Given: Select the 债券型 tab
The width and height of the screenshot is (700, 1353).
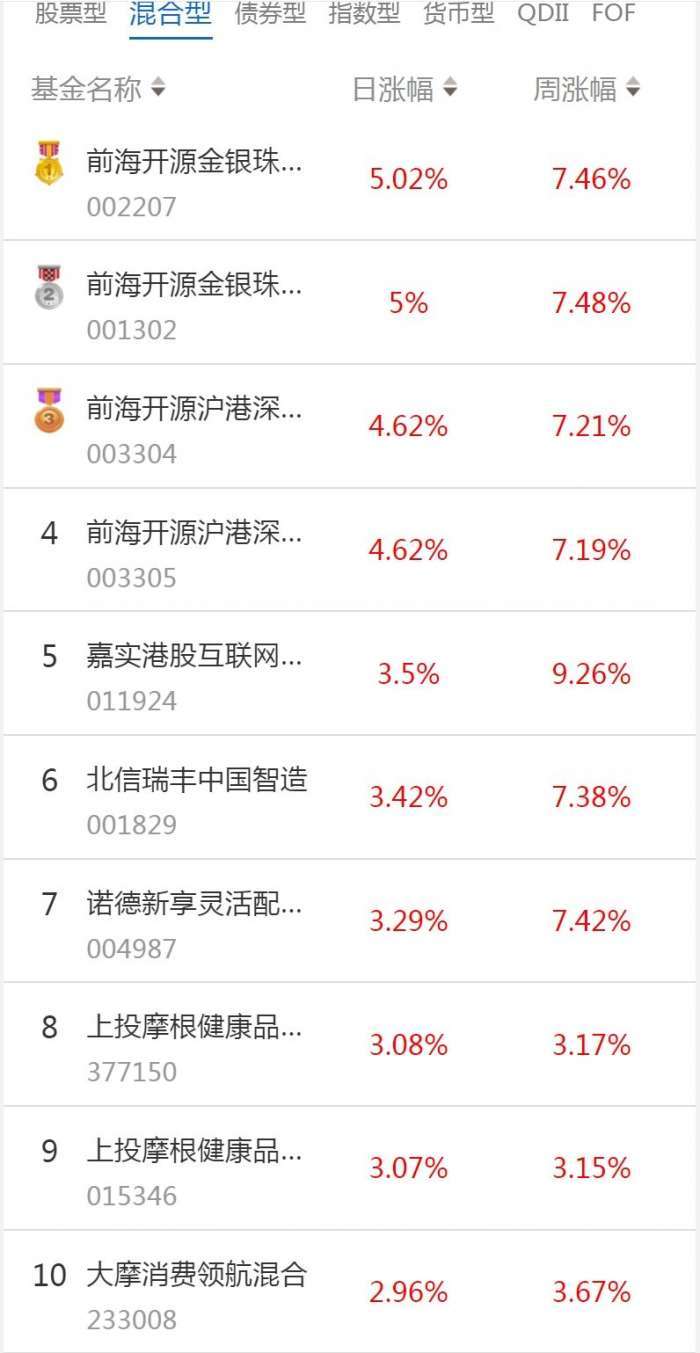Looking at the screenshot, I should [x=270, y=14].
